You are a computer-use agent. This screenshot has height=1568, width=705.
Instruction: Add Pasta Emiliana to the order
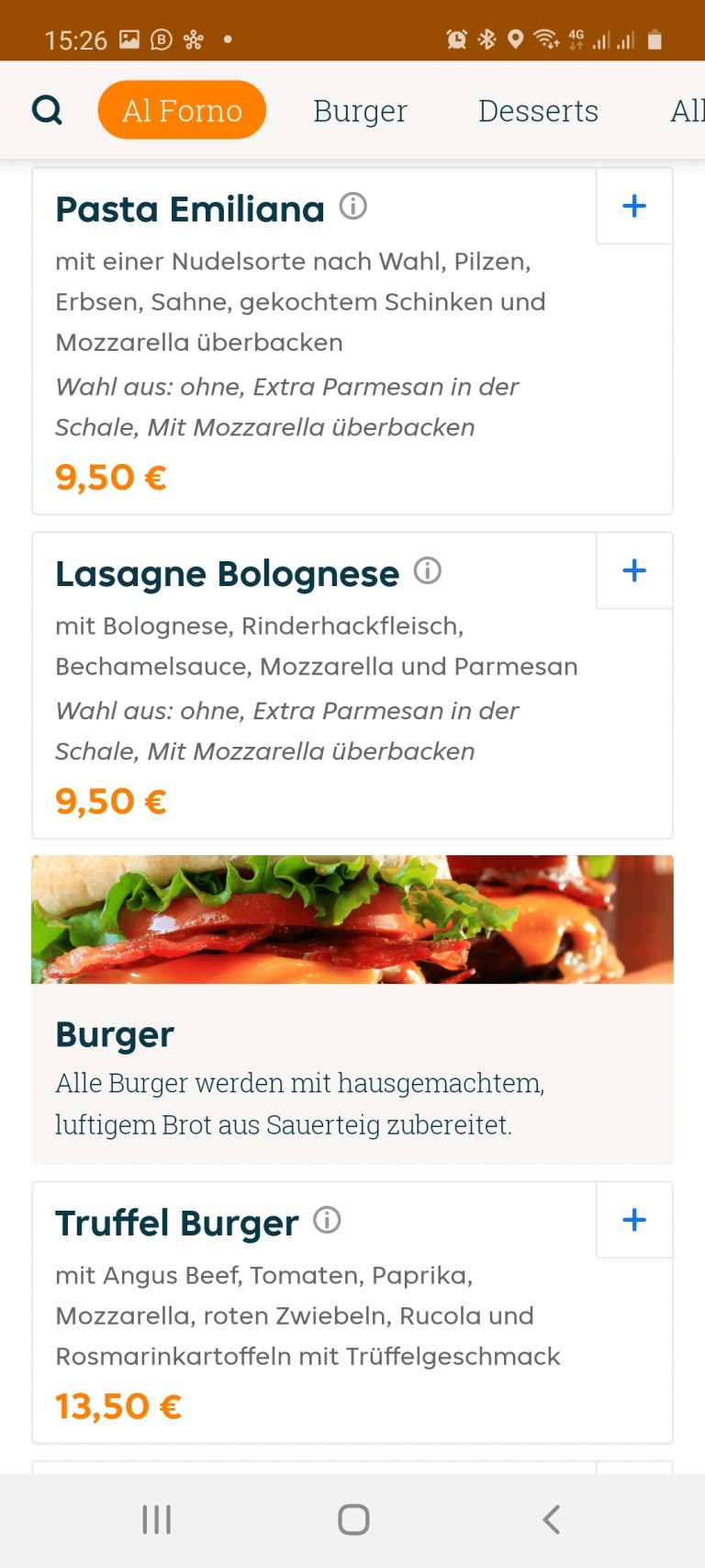point(634,206)
